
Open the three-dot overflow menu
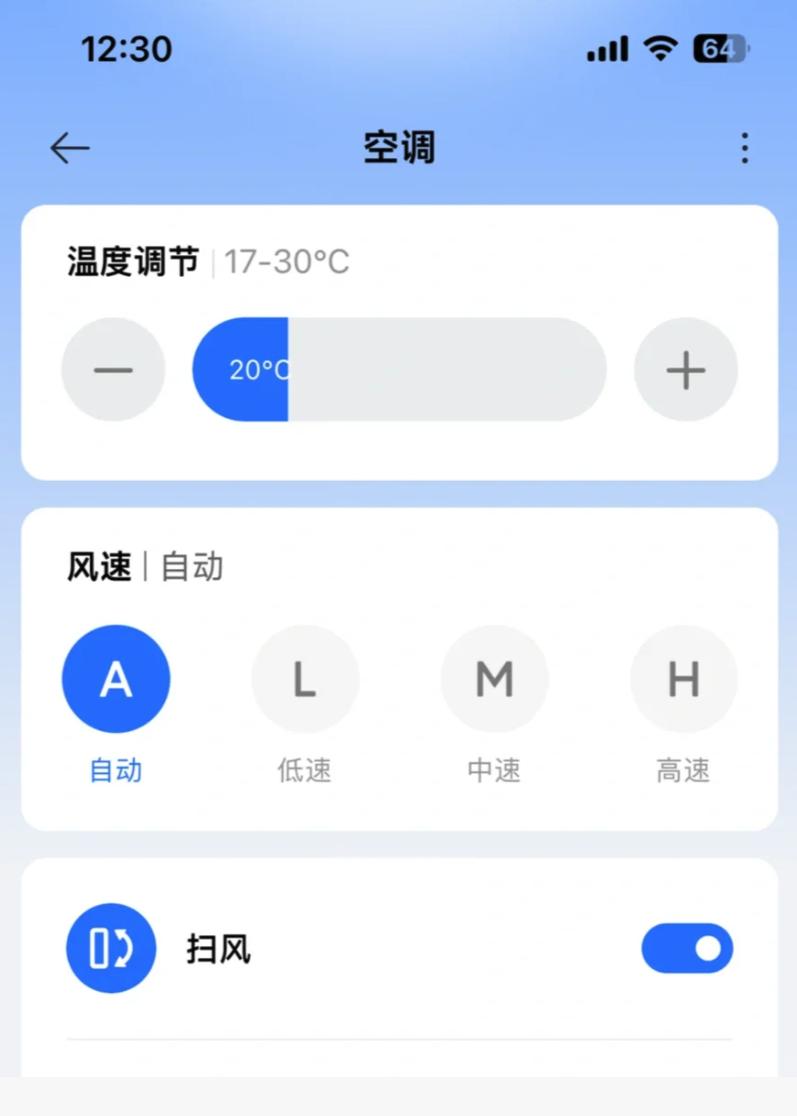point(744,149)
